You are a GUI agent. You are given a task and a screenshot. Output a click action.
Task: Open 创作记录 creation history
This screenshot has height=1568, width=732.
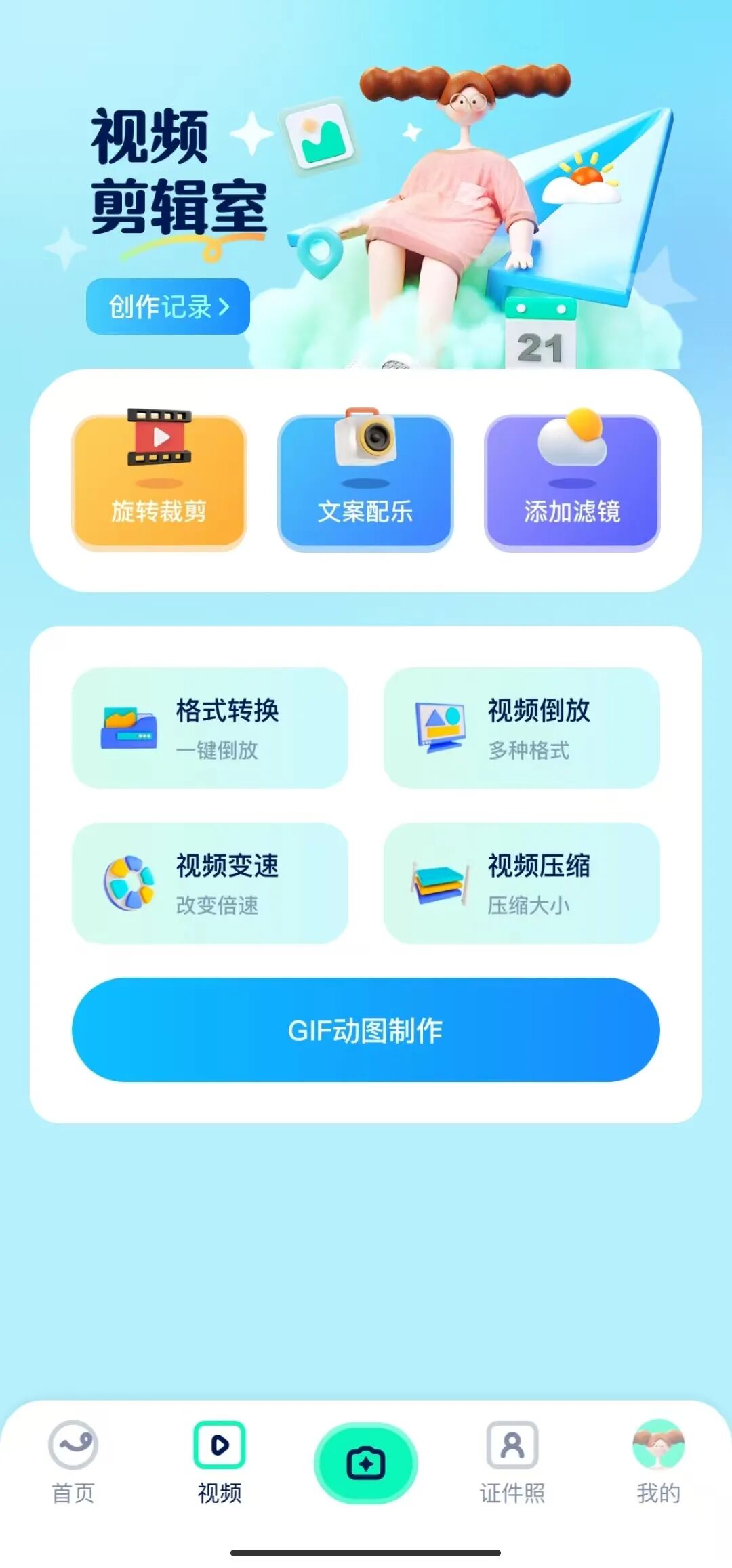167,306
